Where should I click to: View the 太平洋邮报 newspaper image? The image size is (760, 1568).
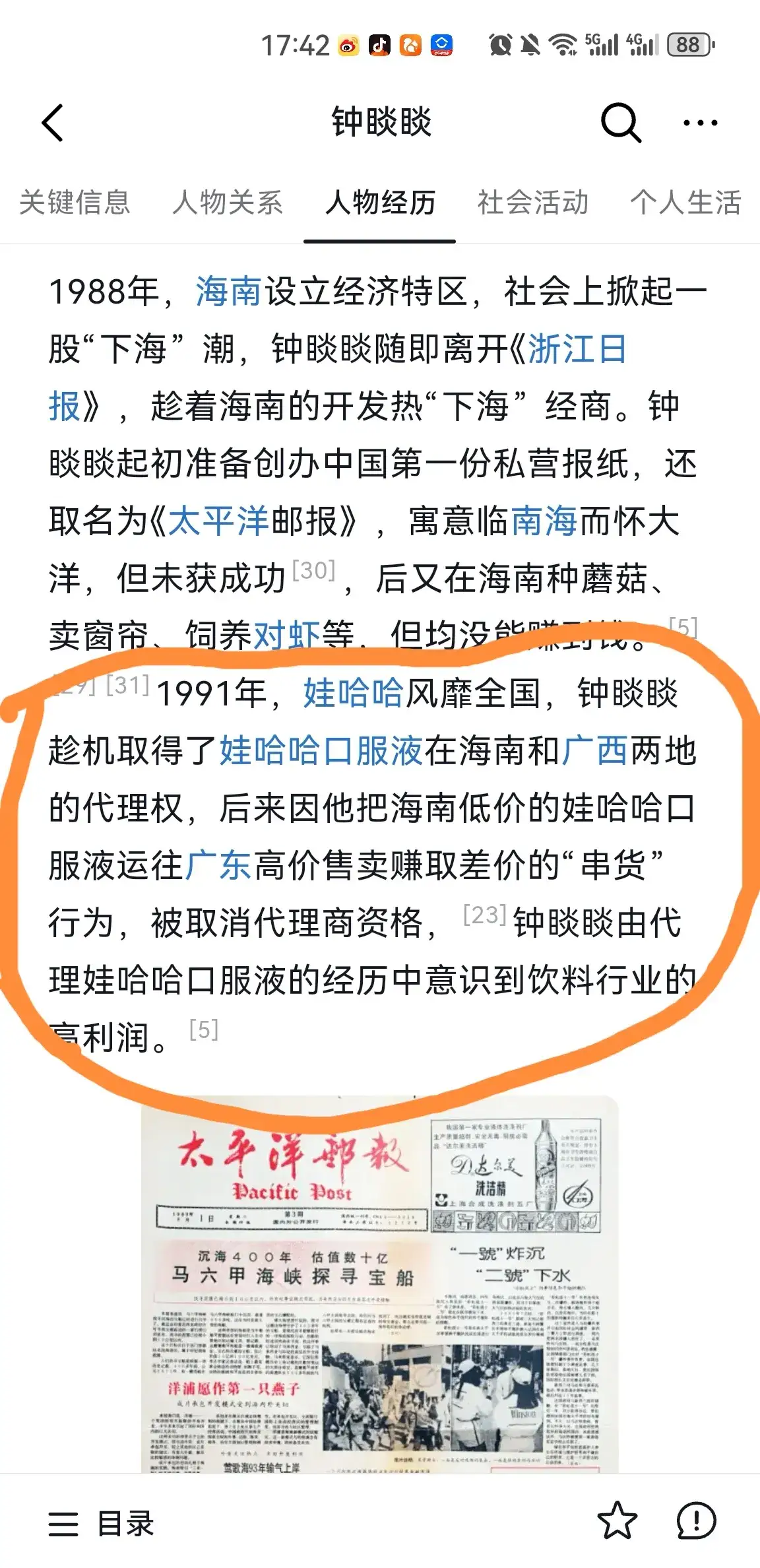(x=380, y=1287)
